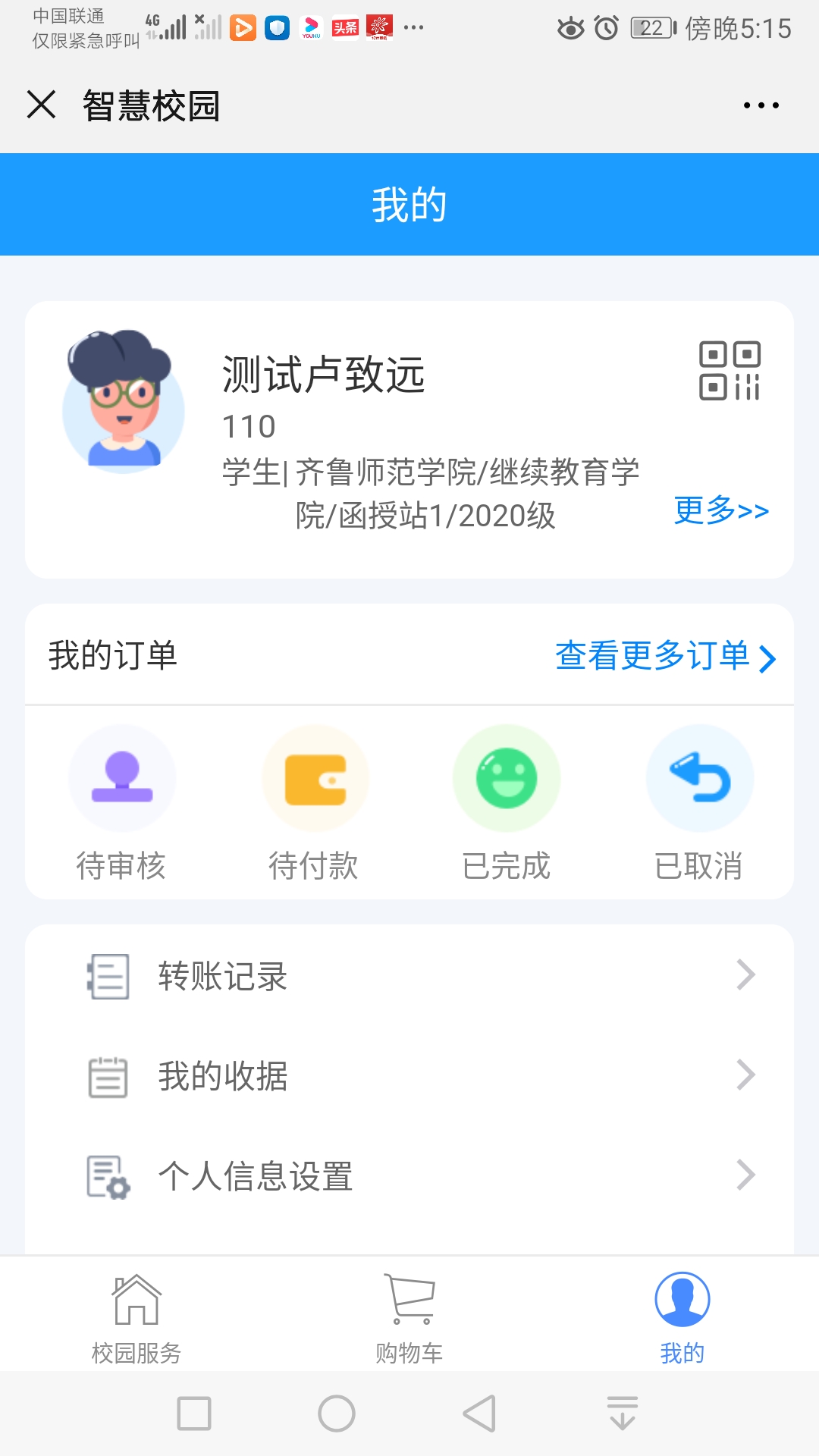View 待付款 orders
Image resolution: width=819 pixels, height=1456 pixels.
pos(315,804)
